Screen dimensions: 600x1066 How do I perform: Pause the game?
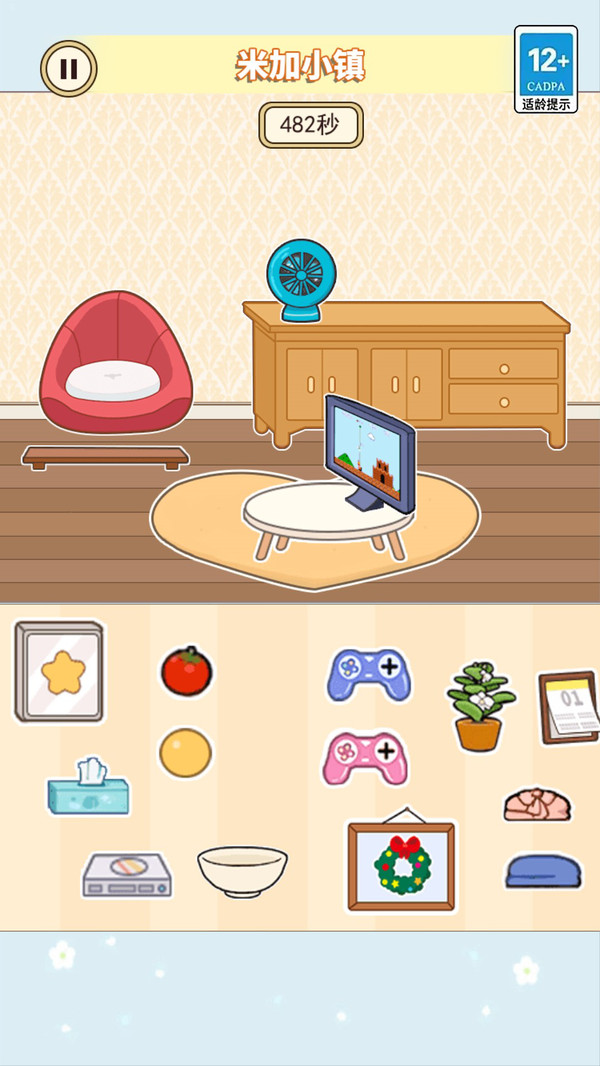68,69
